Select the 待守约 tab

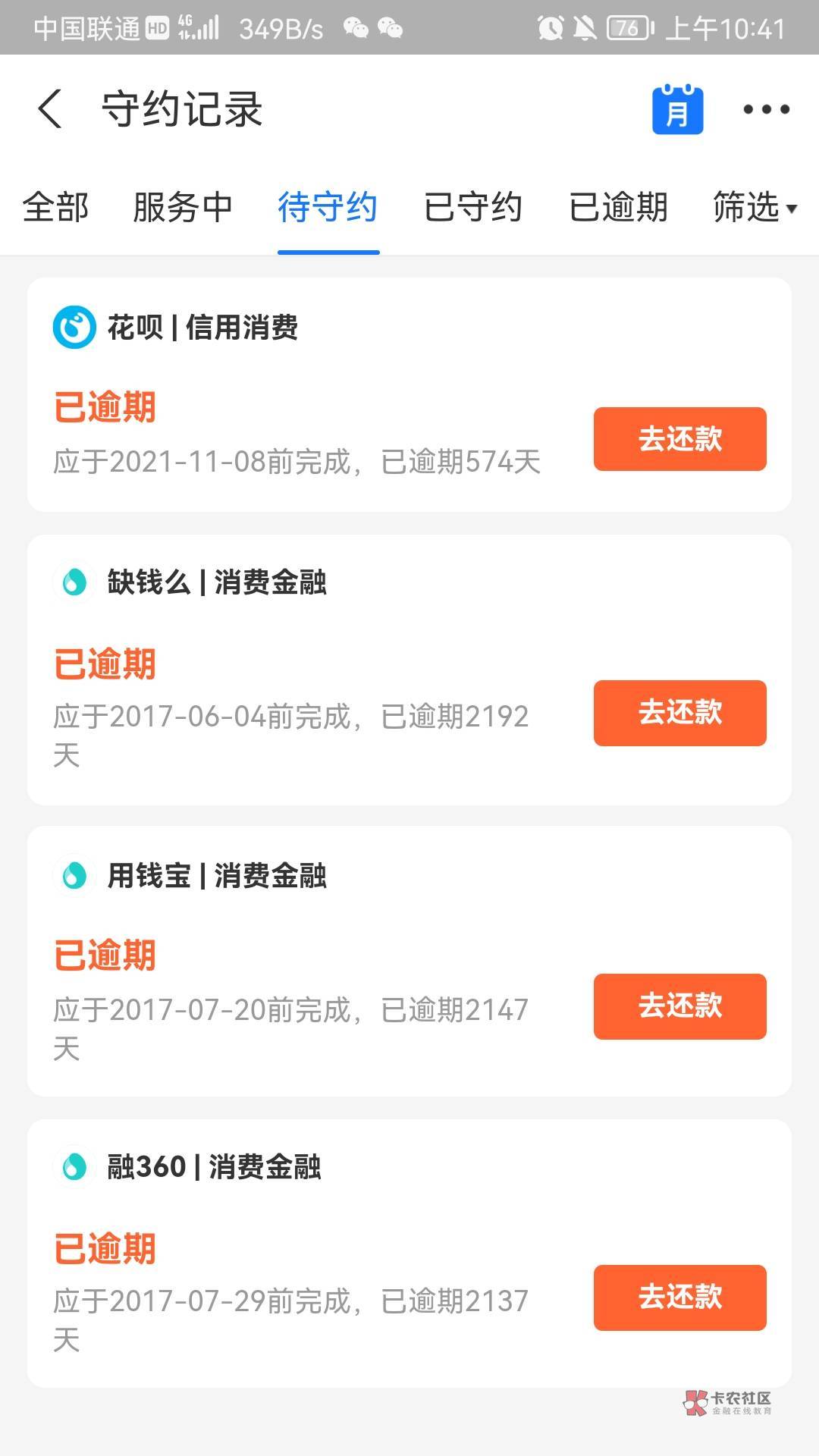click(328, 207)
